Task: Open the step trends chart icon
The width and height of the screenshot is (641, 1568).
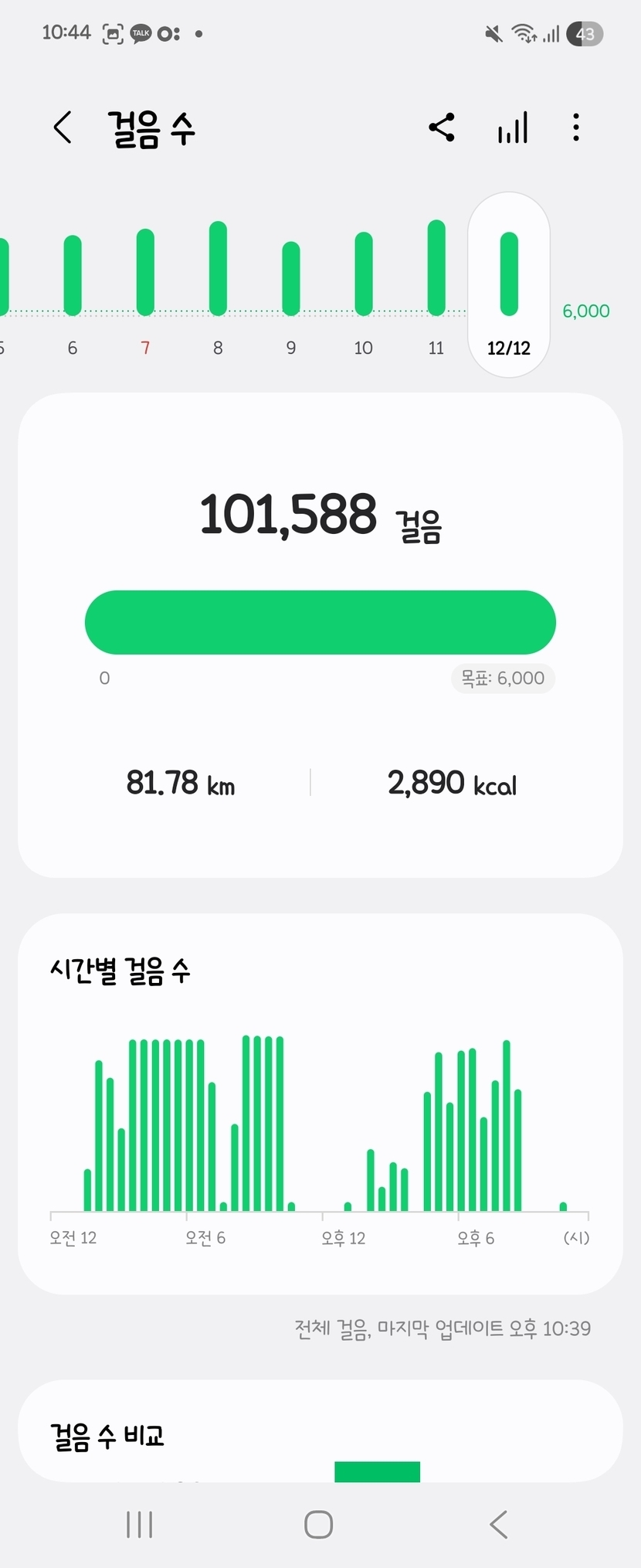Action: click(513, 128)
